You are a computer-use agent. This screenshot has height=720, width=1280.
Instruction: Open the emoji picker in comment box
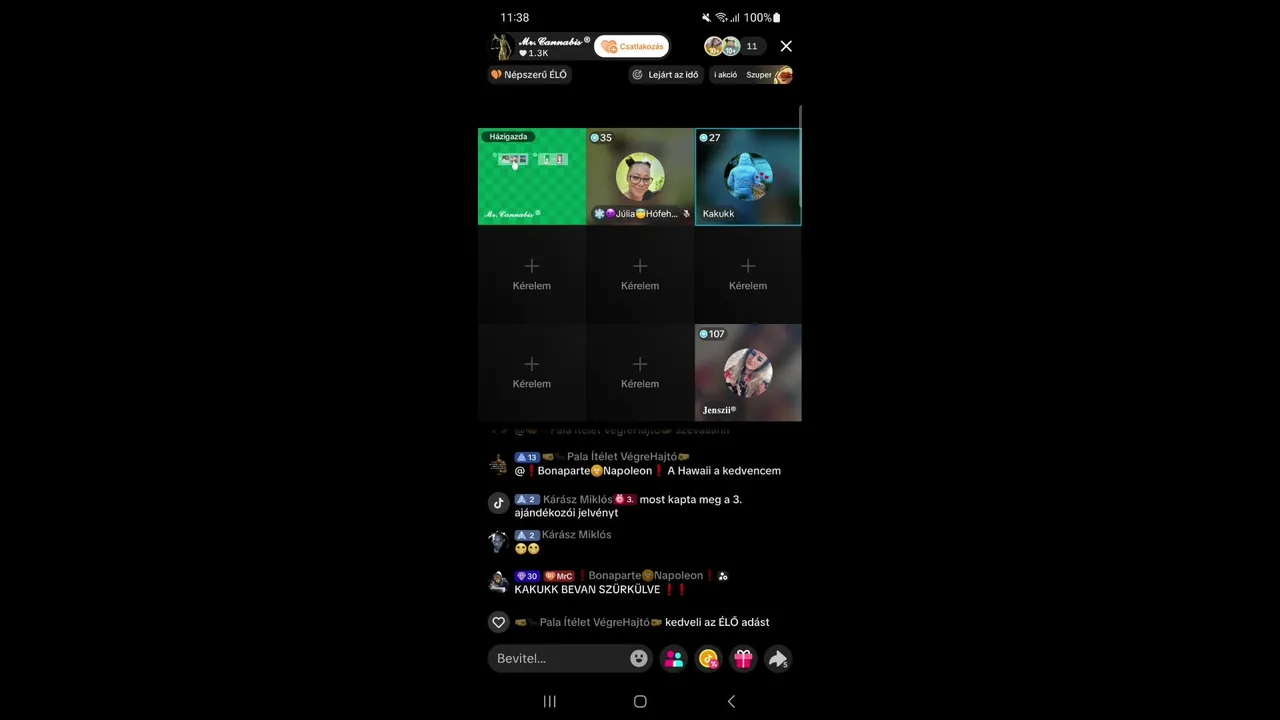click(x=638, y=658)
